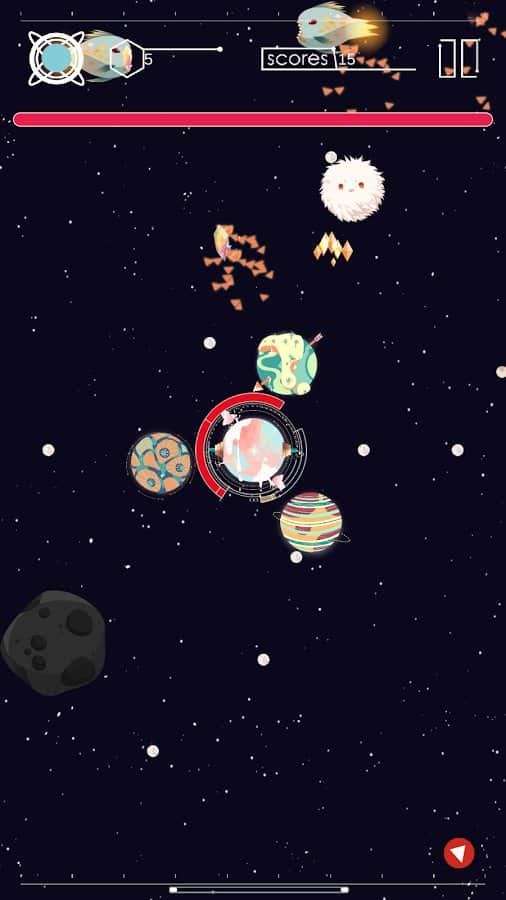
Task: Tap the red arrow button
Action: coord(459,853)
